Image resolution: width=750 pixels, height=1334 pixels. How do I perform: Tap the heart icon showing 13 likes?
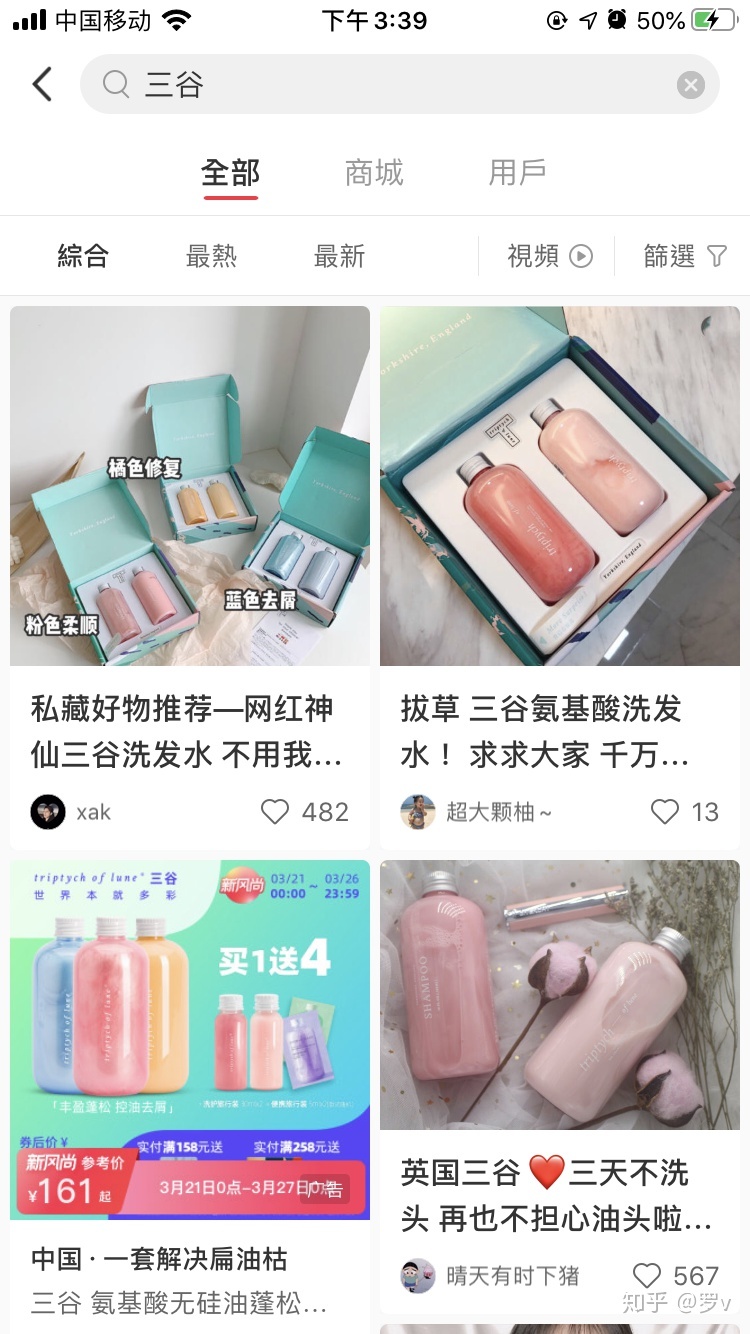[665, 812]
